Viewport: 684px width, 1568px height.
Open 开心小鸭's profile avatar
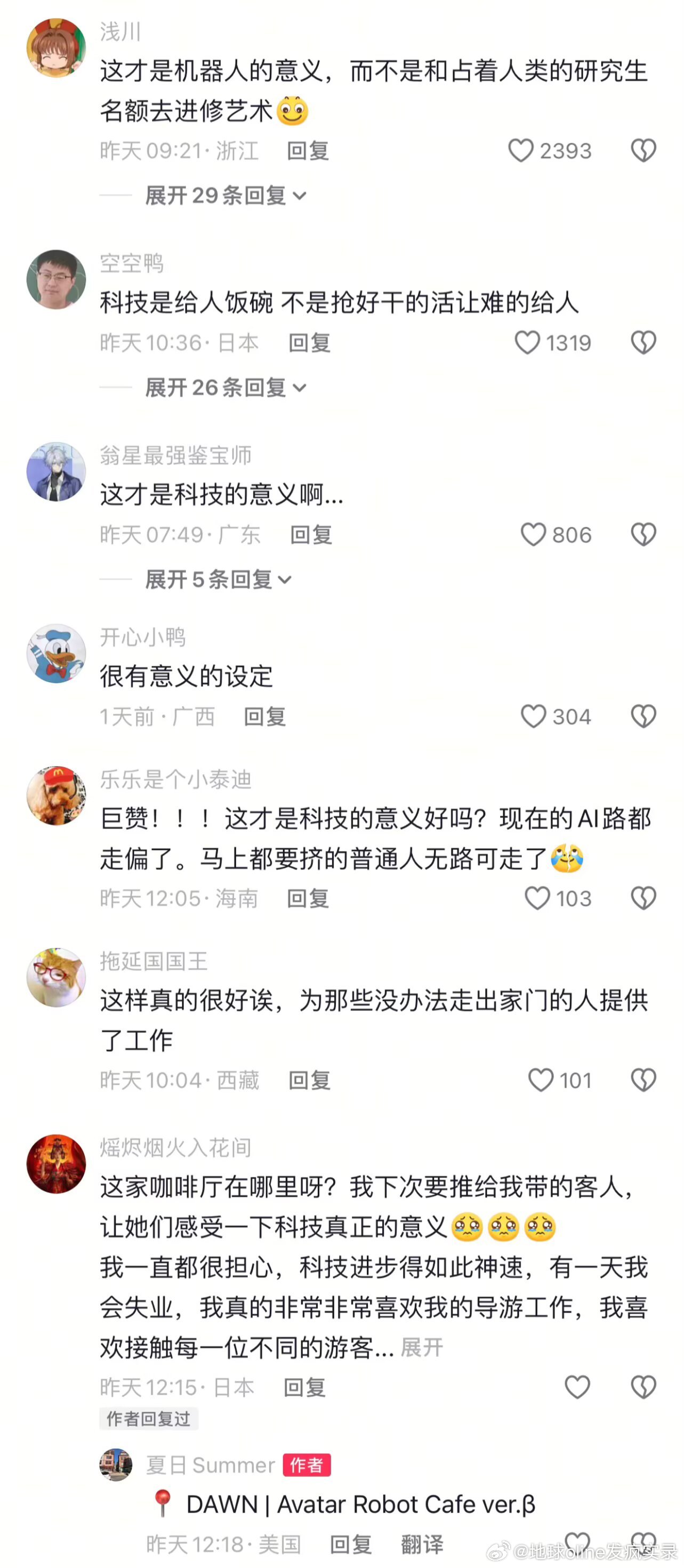point(56,653)
